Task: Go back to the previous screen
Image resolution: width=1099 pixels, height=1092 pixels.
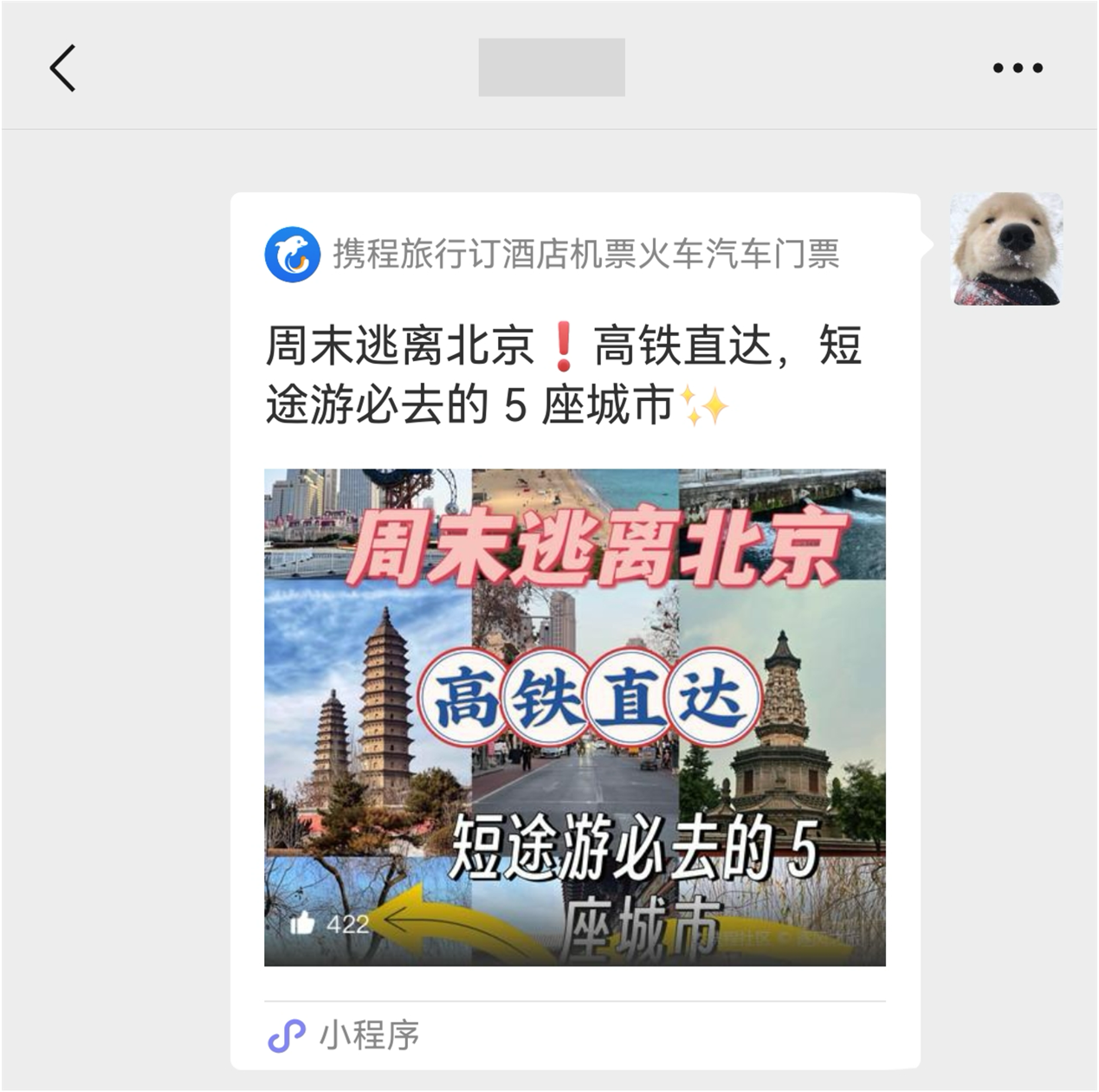Action: coord(62,68)
